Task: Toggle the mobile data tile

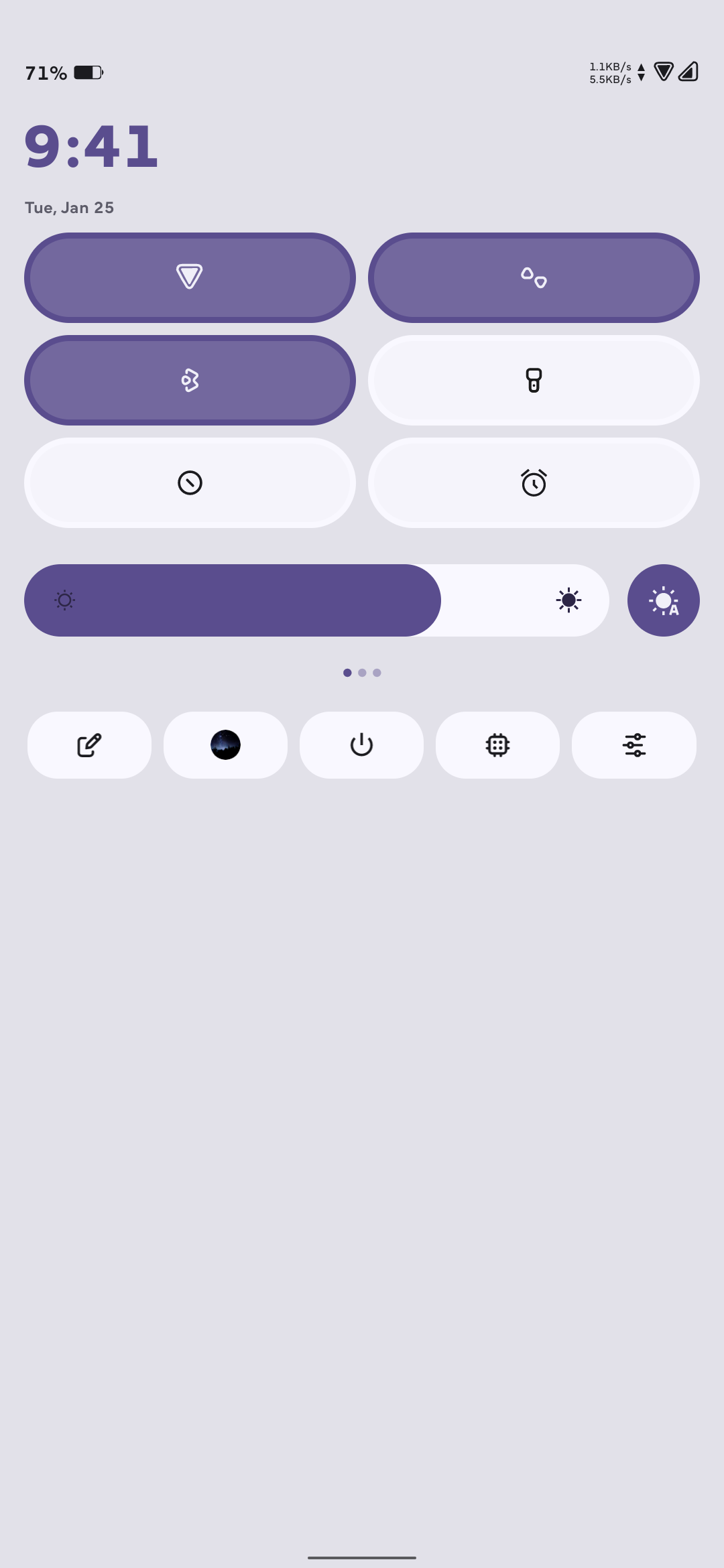Action: 534,277
